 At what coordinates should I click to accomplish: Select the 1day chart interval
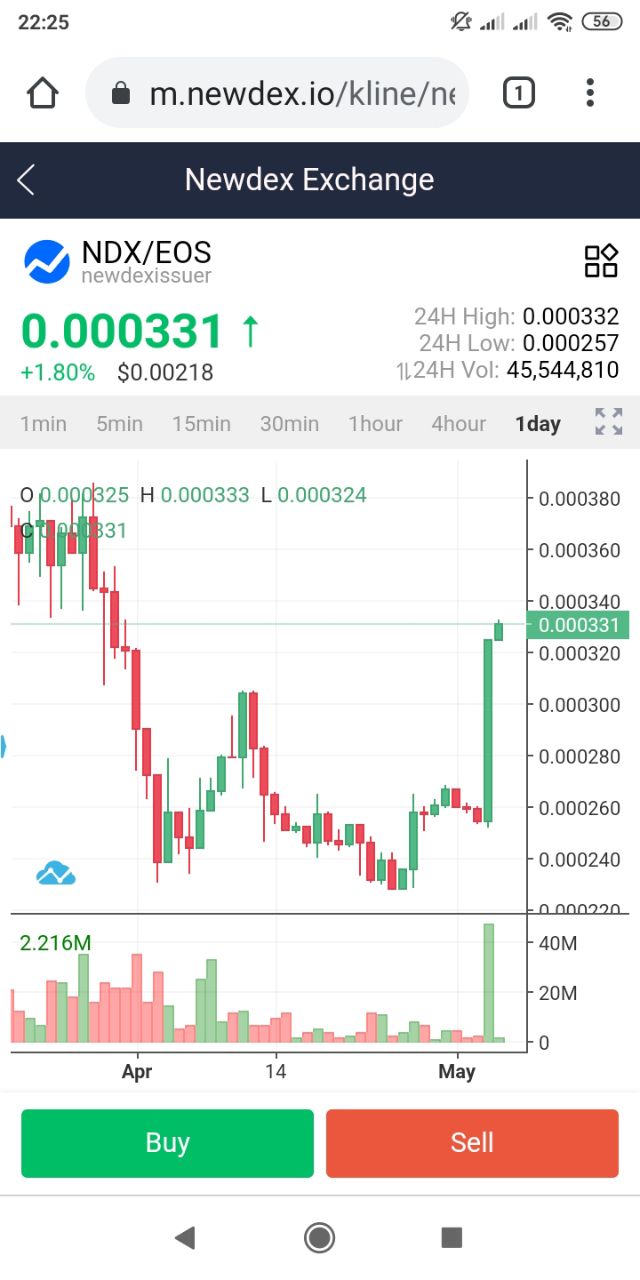tap(537, 423)
